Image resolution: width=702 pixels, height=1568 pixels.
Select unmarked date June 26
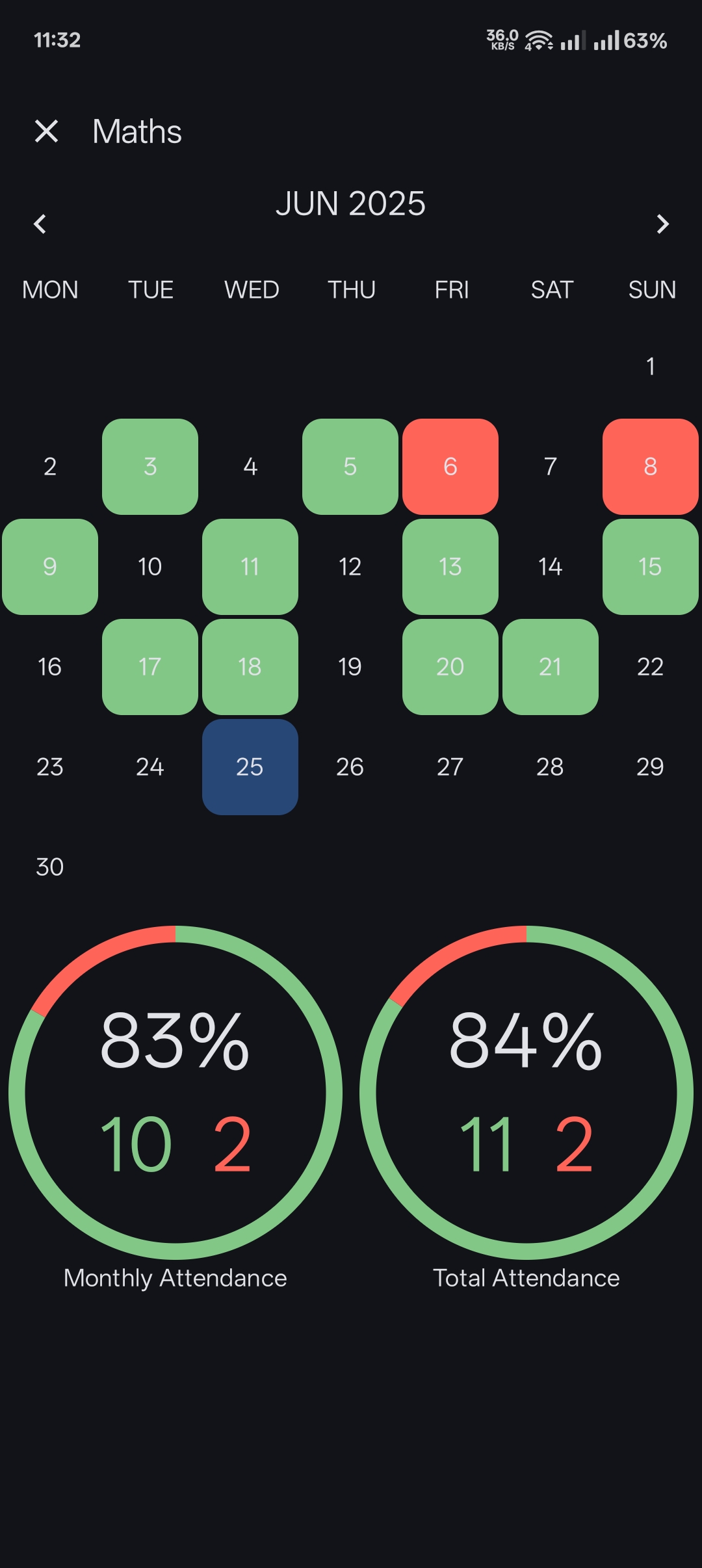click(350, 767)
